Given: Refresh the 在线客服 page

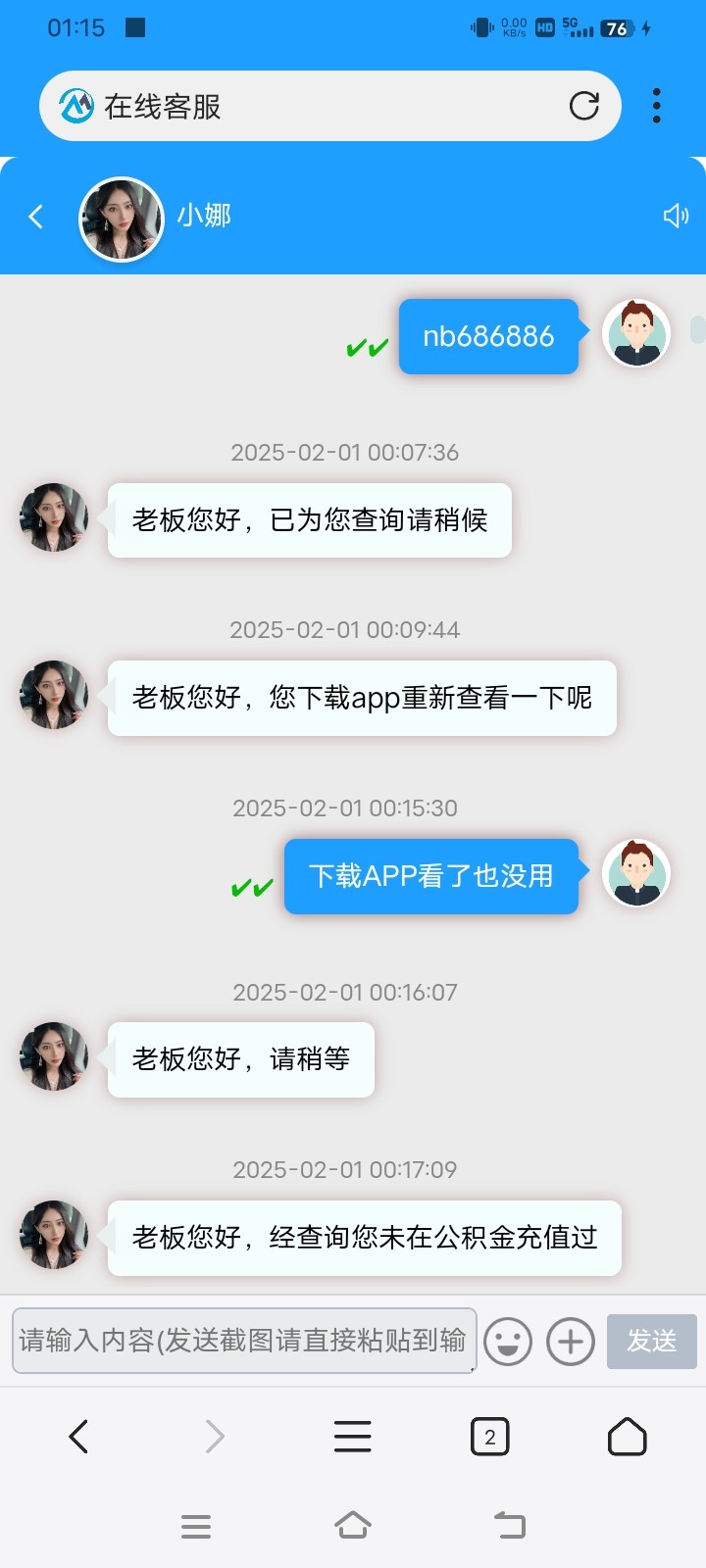Looking at the screenshot, I should 585,106.
